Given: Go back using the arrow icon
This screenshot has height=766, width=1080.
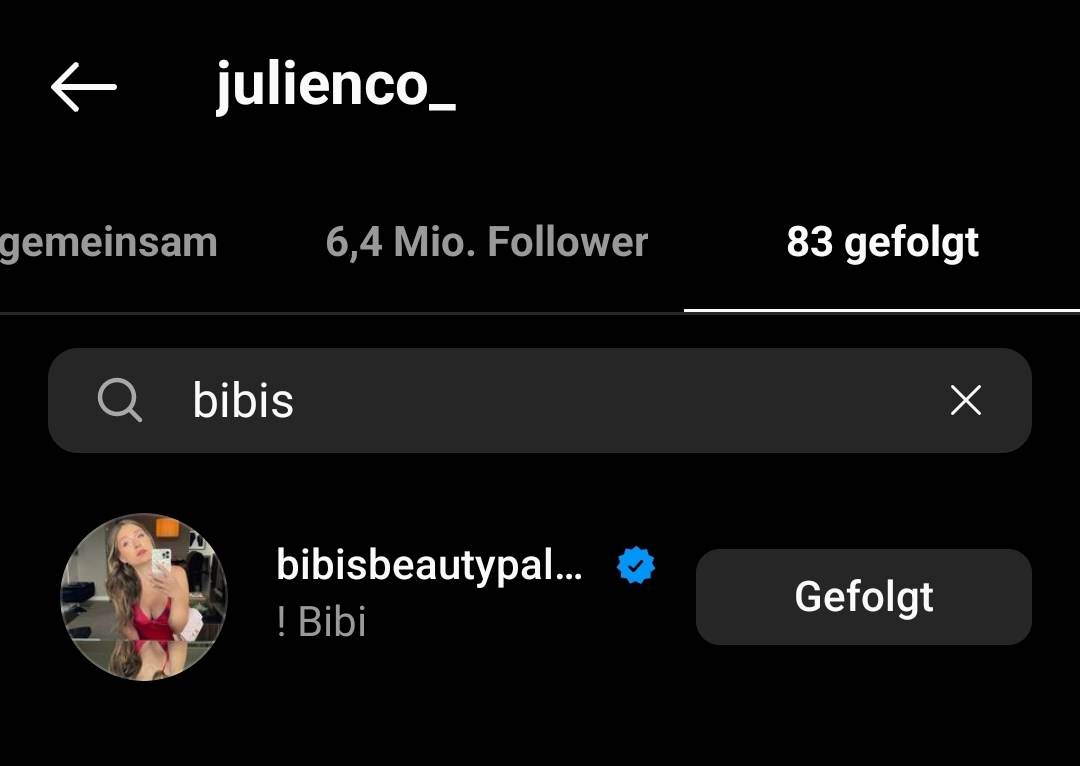Looking at the screenshot, I should pos(84,87).
